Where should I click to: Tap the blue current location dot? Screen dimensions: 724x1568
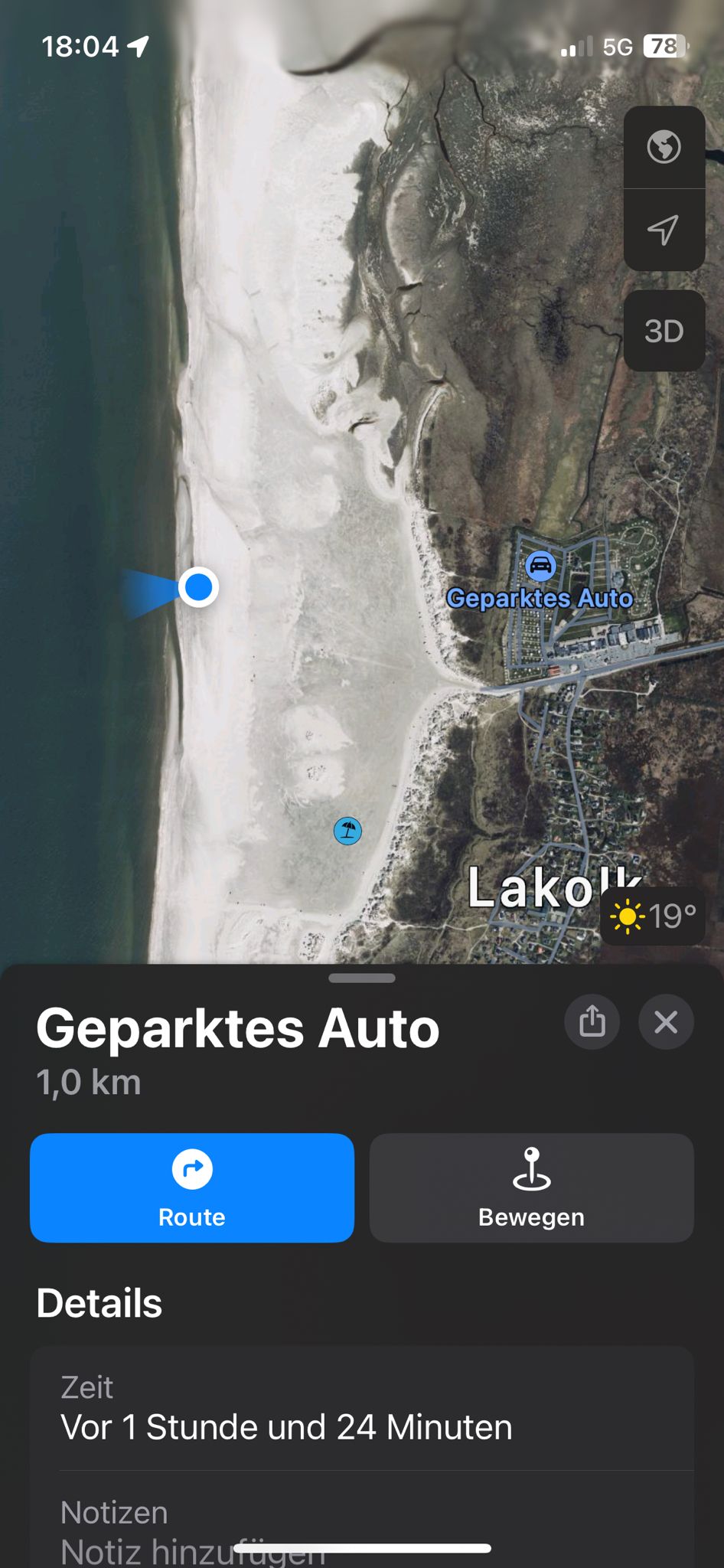pyautogui.click(x=199, y=587)
